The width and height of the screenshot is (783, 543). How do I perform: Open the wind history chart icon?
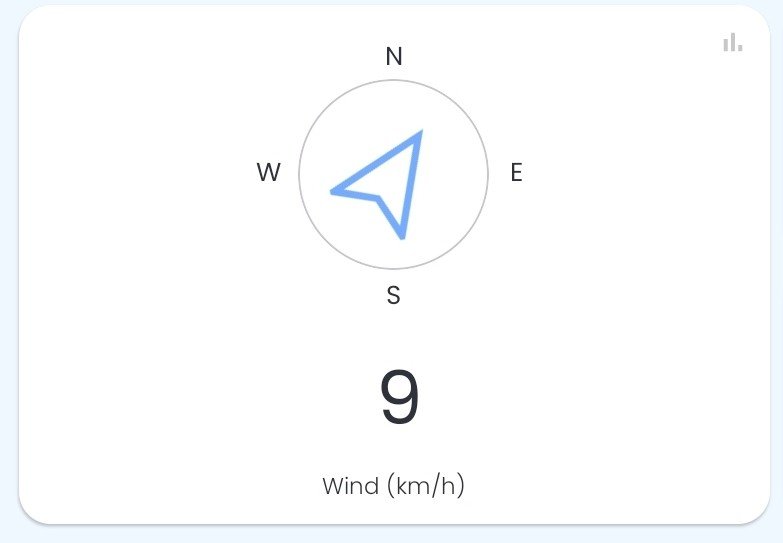click(732, 42)
